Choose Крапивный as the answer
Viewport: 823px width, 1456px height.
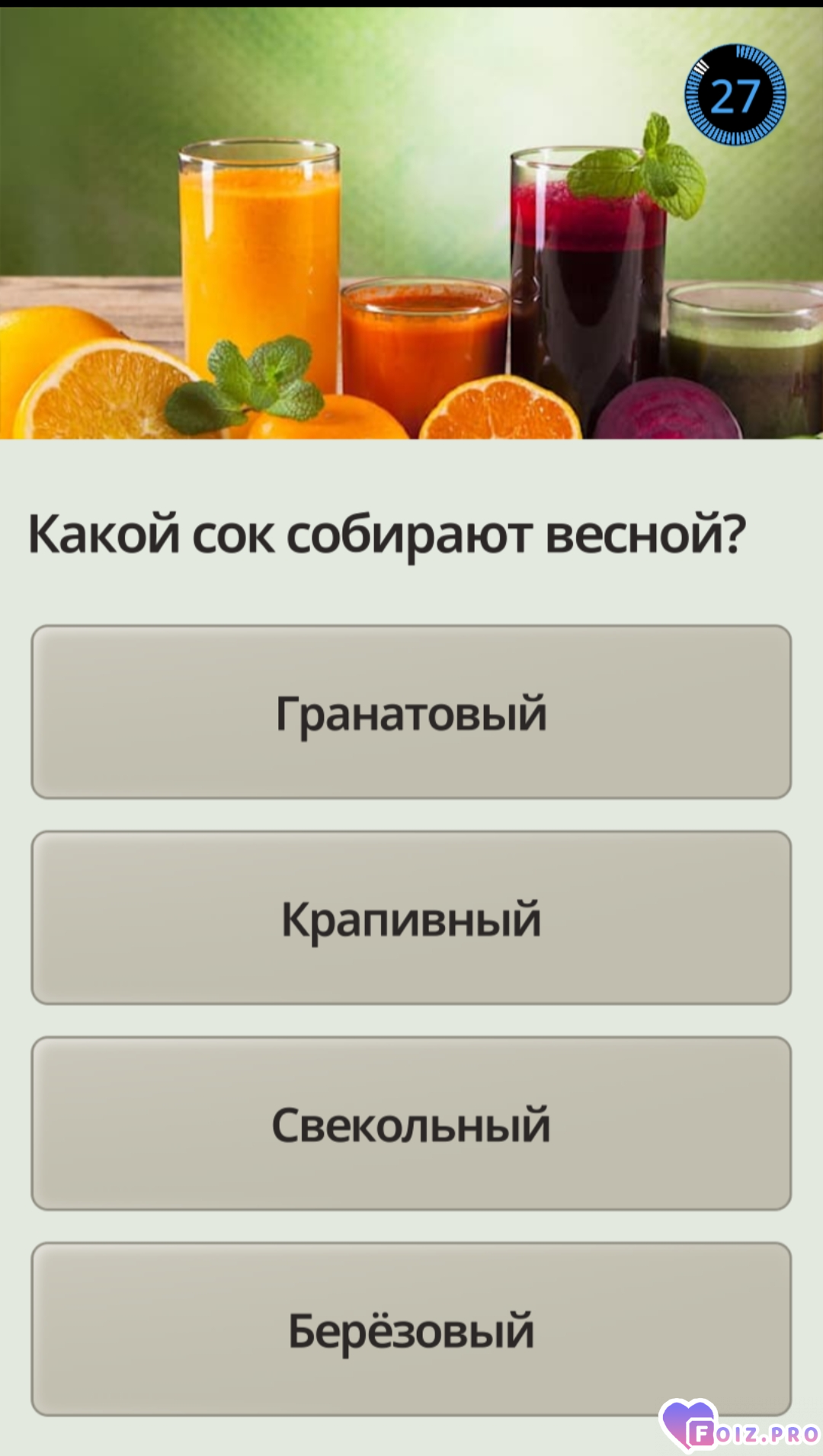pos(411,918)
